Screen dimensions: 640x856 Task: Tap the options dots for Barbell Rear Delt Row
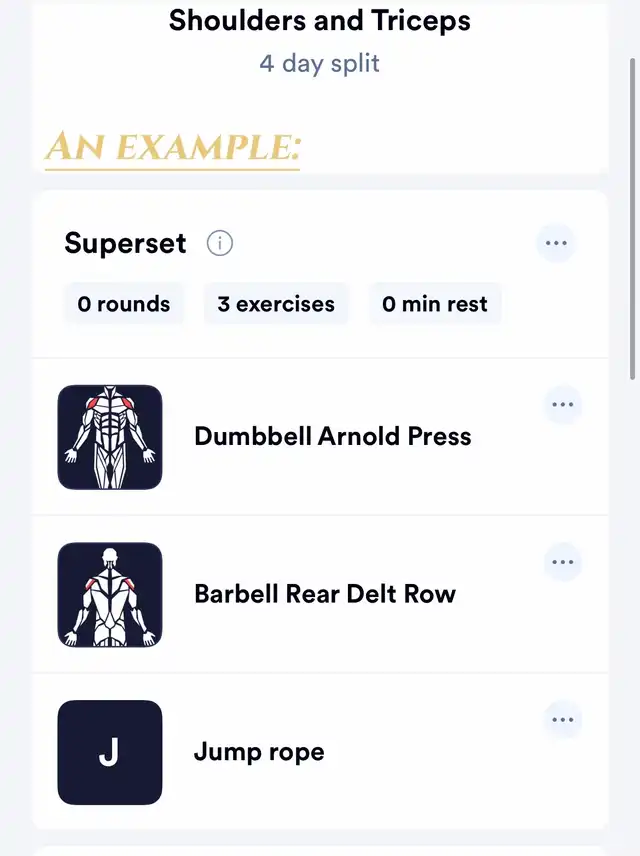(563, 563)
